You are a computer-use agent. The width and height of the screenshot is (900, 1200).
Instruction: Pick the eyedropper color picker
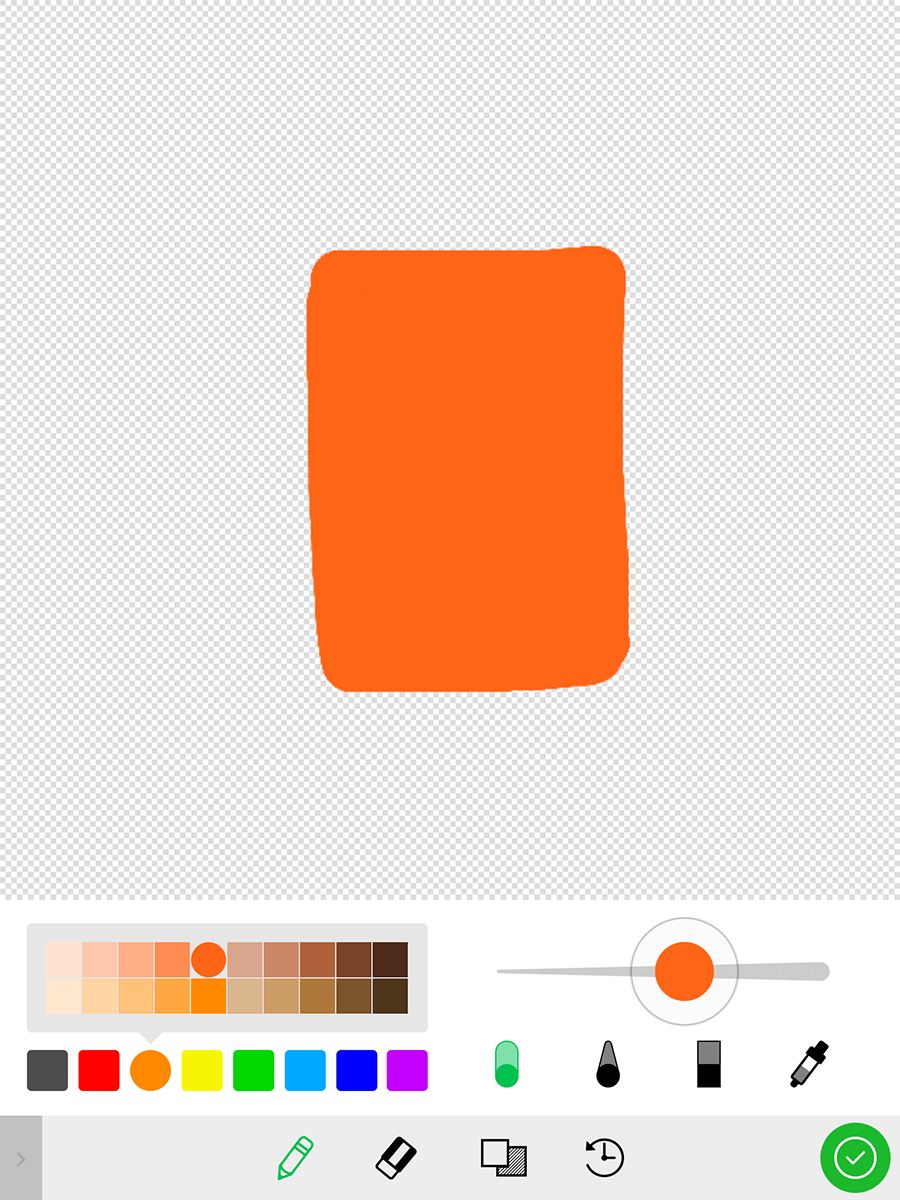(x=809, y=1064)
